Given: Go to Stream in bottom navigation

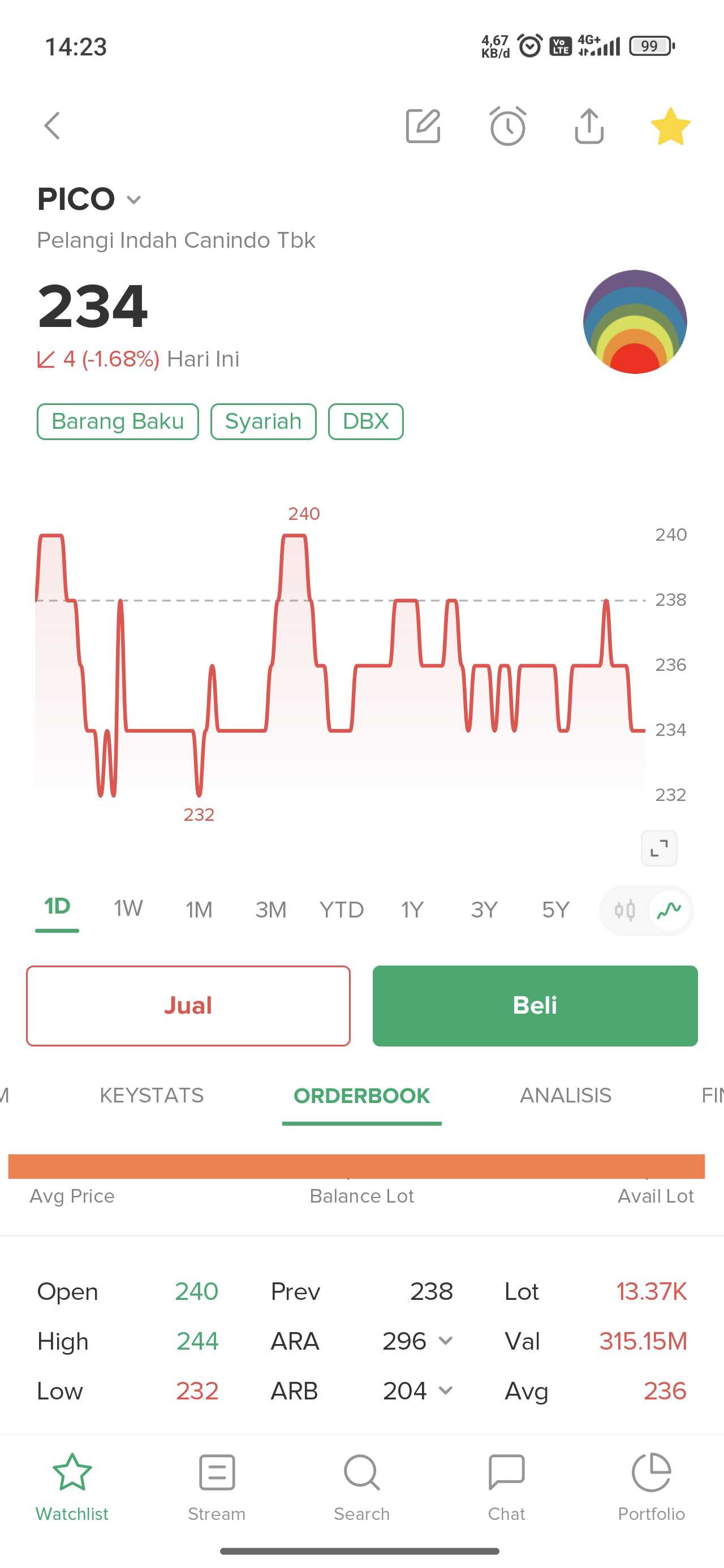Looking at the screenshot, I should click(217, 1484).
